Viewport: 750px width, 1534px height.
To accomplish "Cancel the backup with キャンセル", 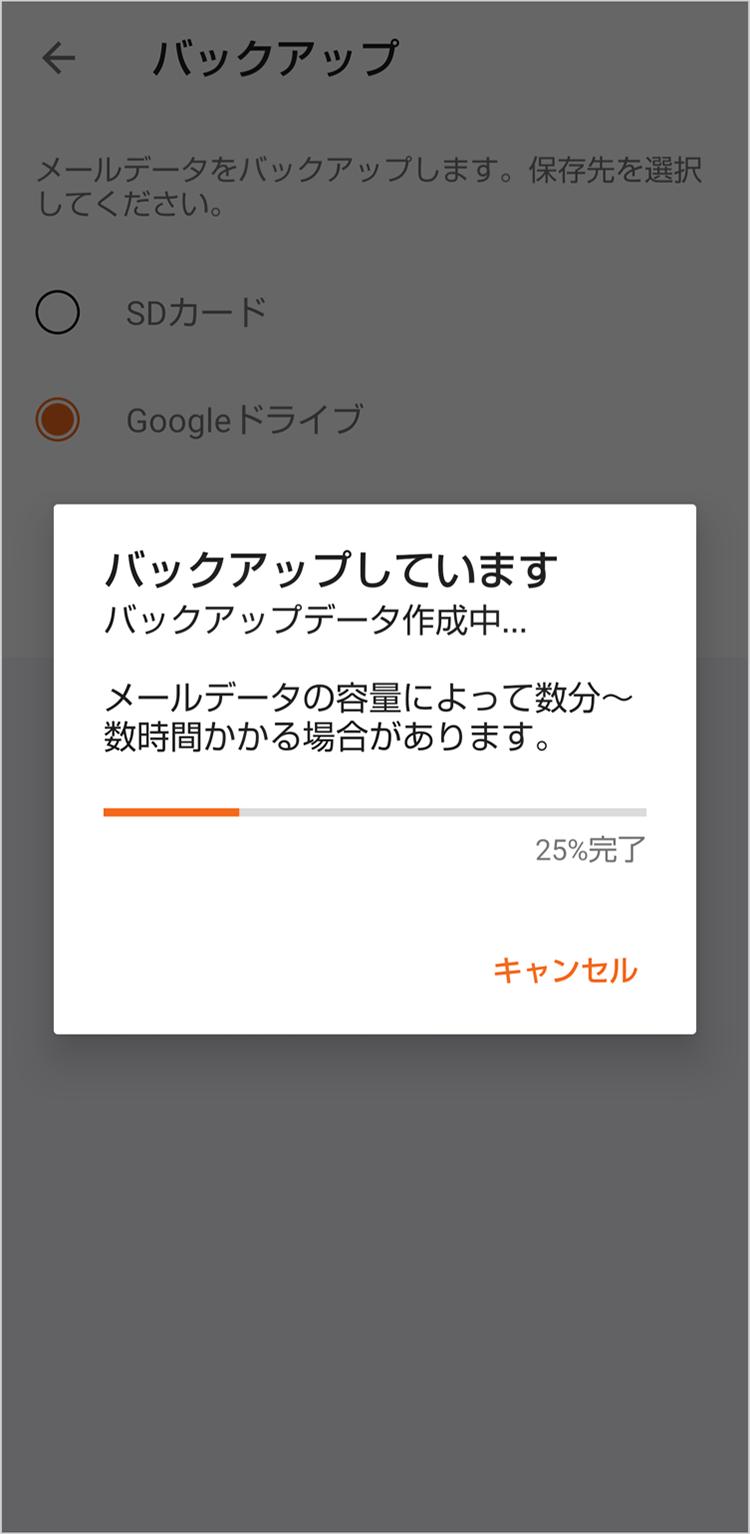I will [565, 970].
